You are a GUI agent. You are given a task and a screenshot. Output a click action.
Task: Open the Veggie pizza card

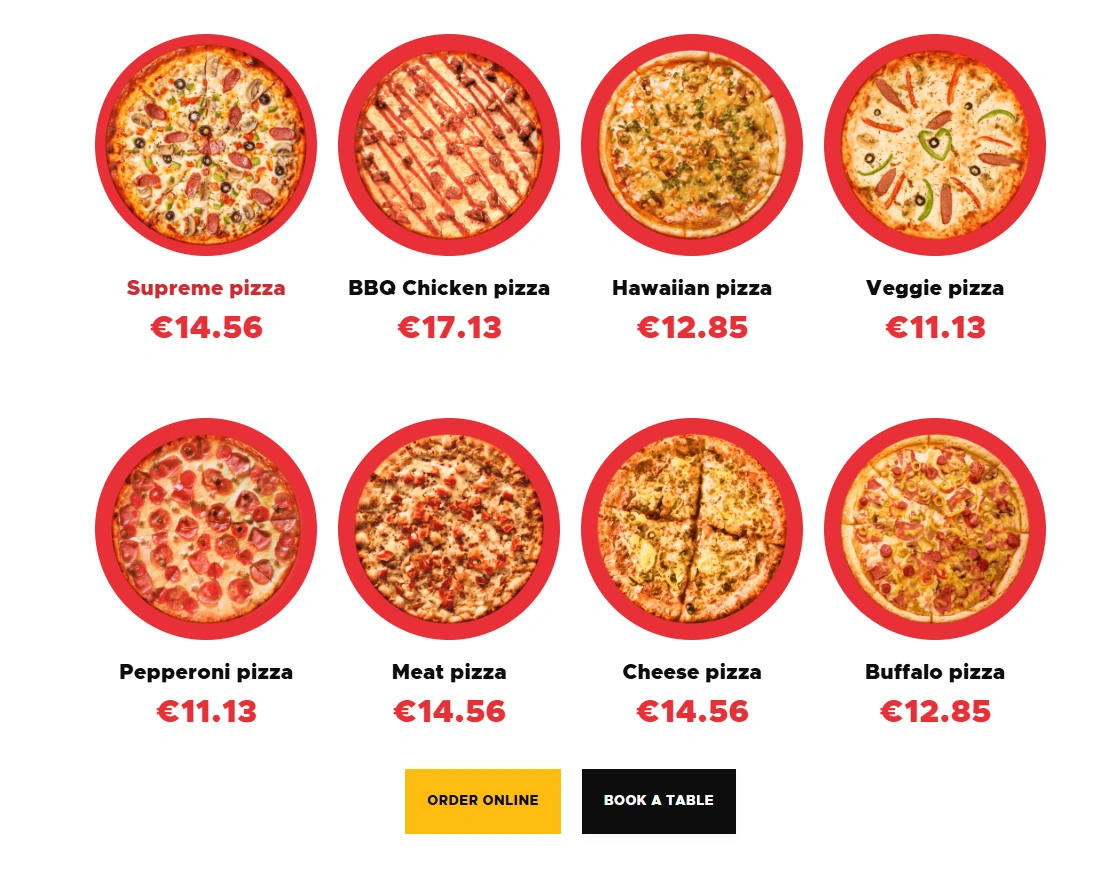[x=935, y=288]
